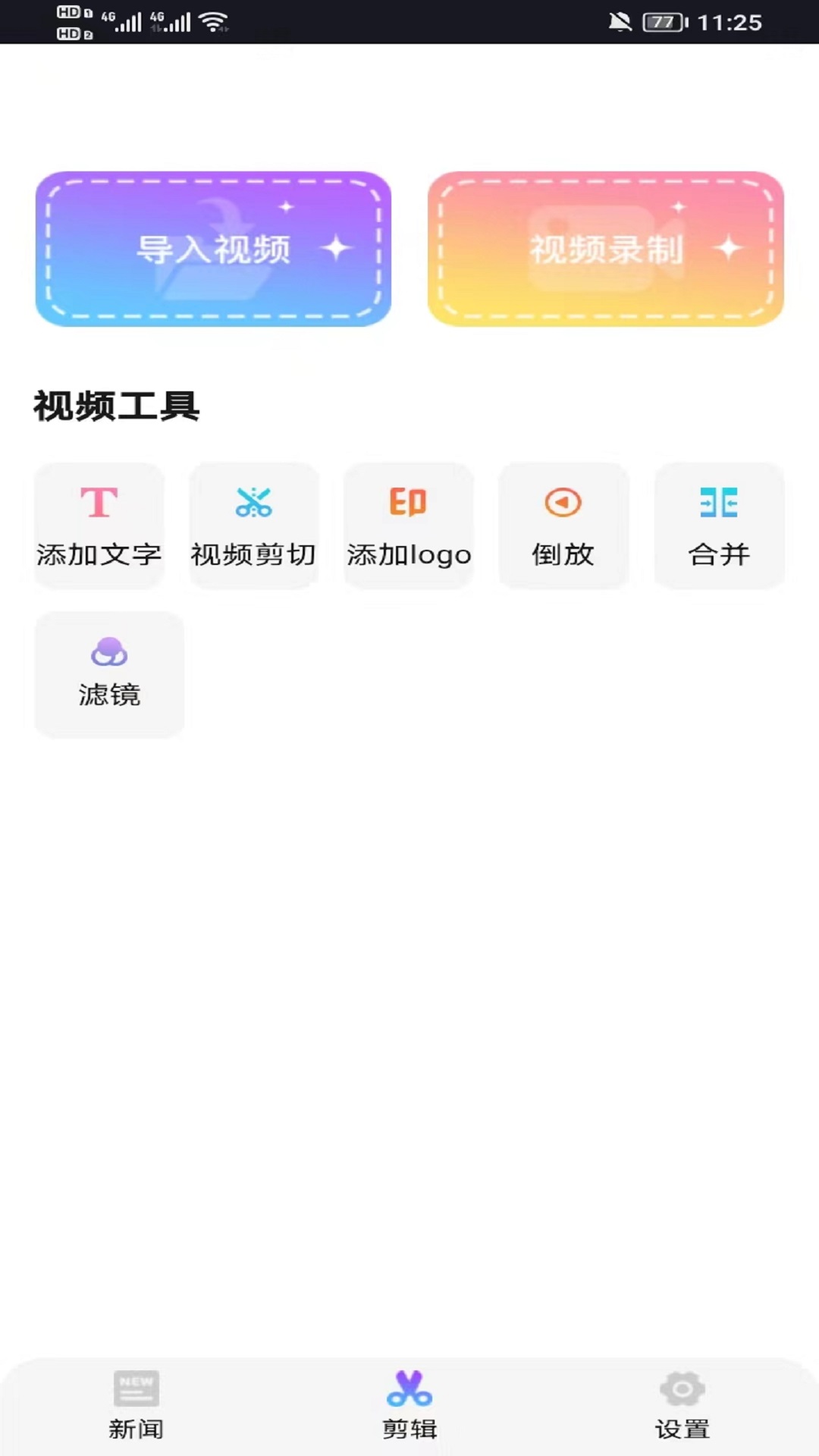Switch to the 新闻 news tab

pyautogui.click(x=136, y=1405)
